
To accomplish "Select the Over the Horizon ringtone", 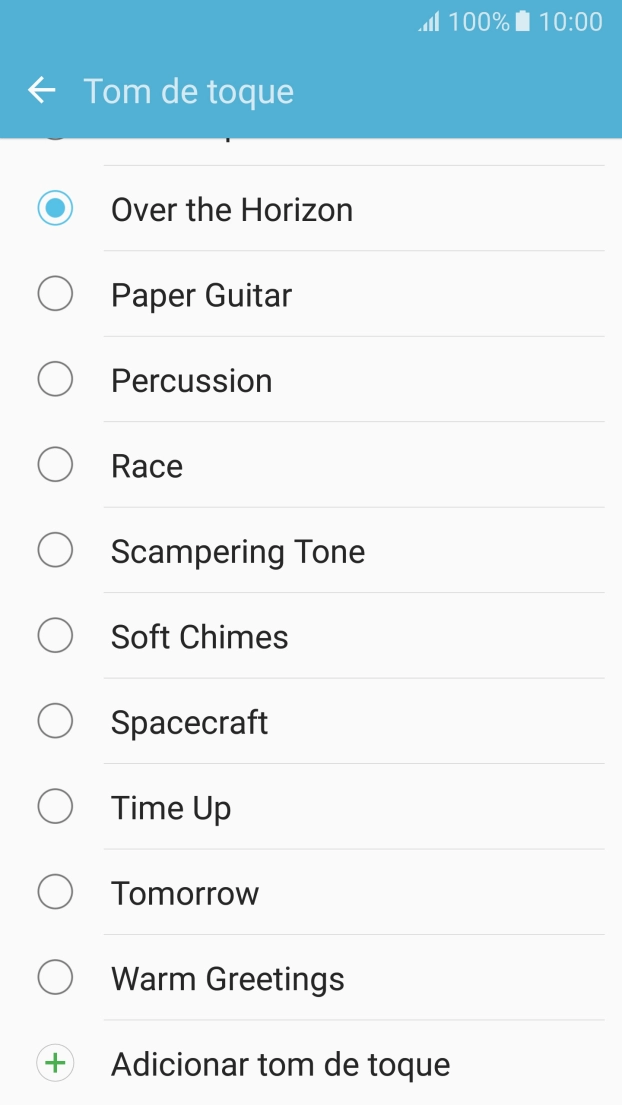I will (x=311, y=209).
